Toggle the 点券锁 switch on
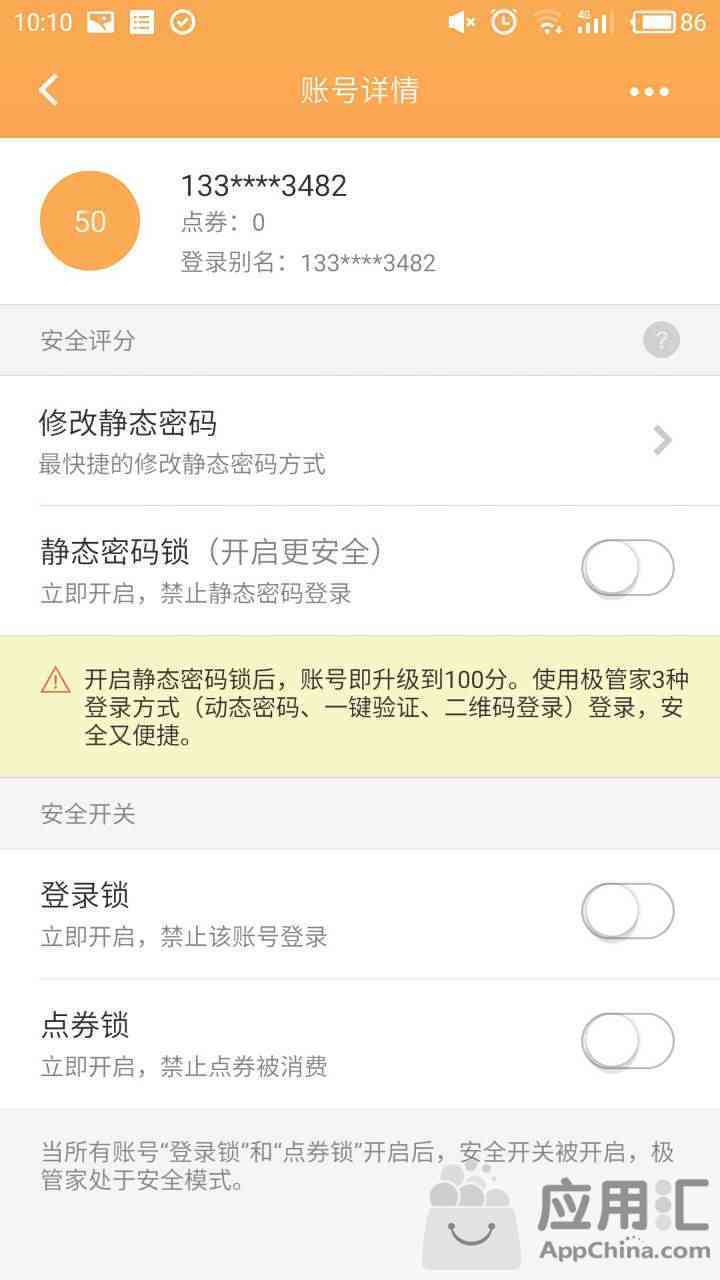Screen dimensions: 720x1280 [628, 1041]
